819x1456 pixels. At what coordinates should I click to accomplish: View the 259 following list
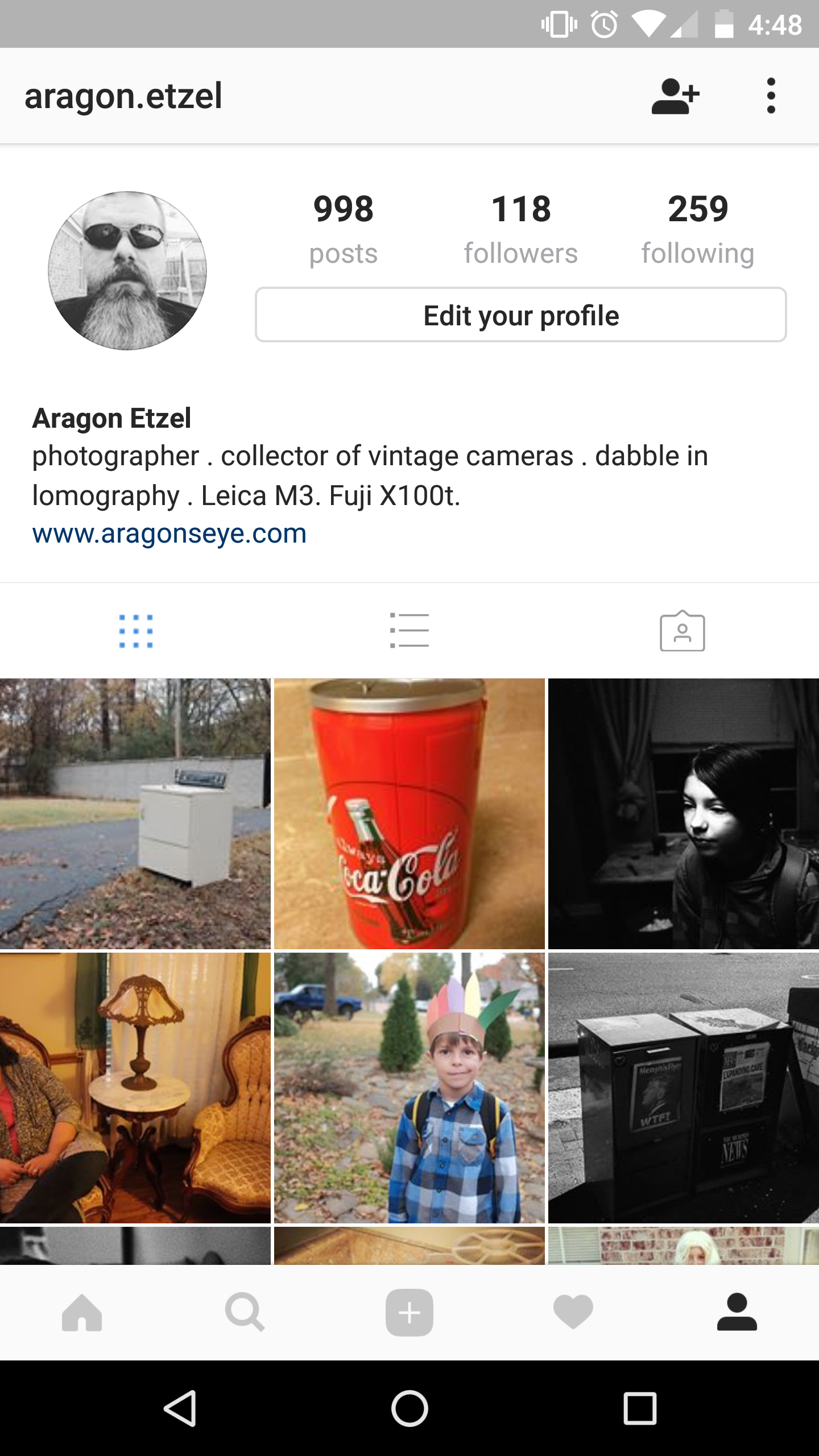(x=697, y=229)
